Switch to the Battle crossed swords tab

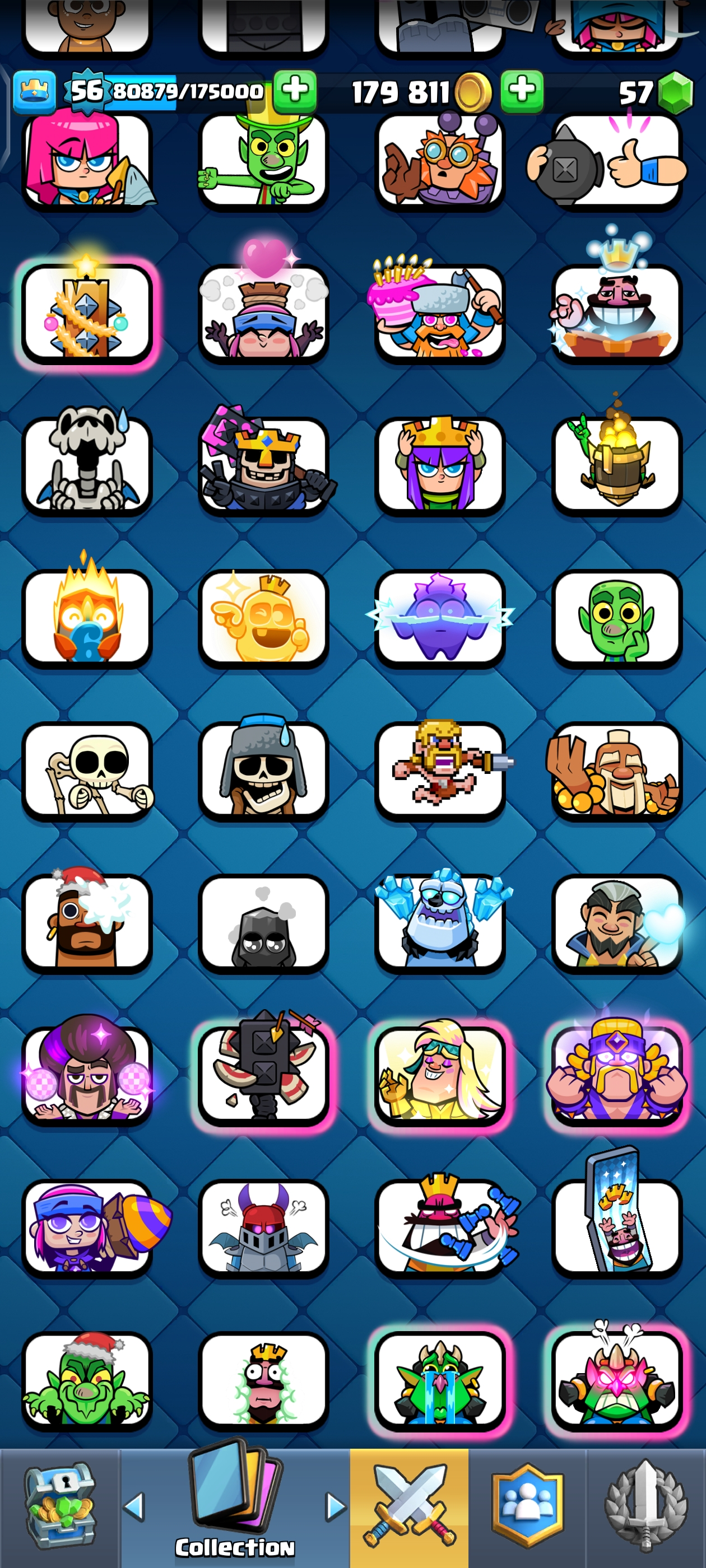coord(408,1506)
